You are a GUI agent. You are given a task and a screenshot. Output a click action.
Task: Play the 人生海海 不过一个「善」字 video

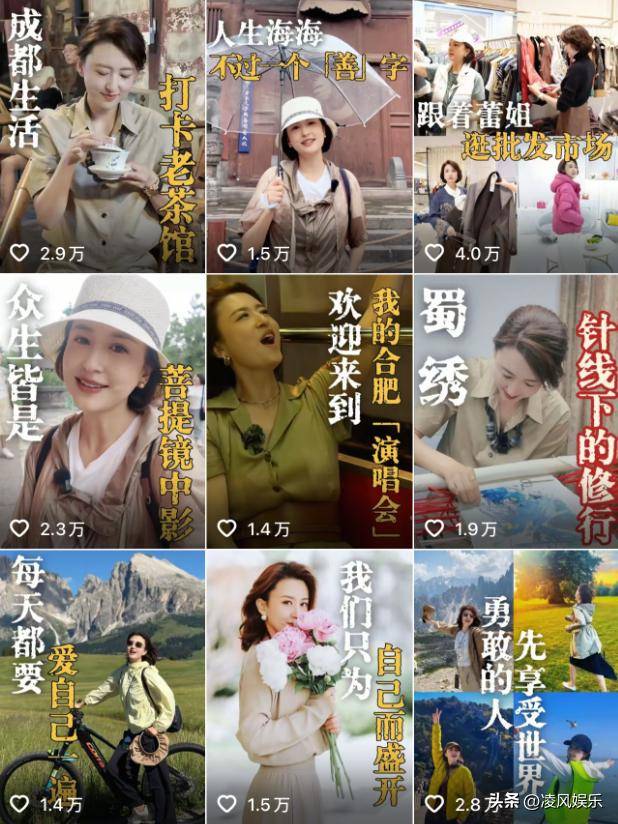pyautogui.click(x=308, y=137)
